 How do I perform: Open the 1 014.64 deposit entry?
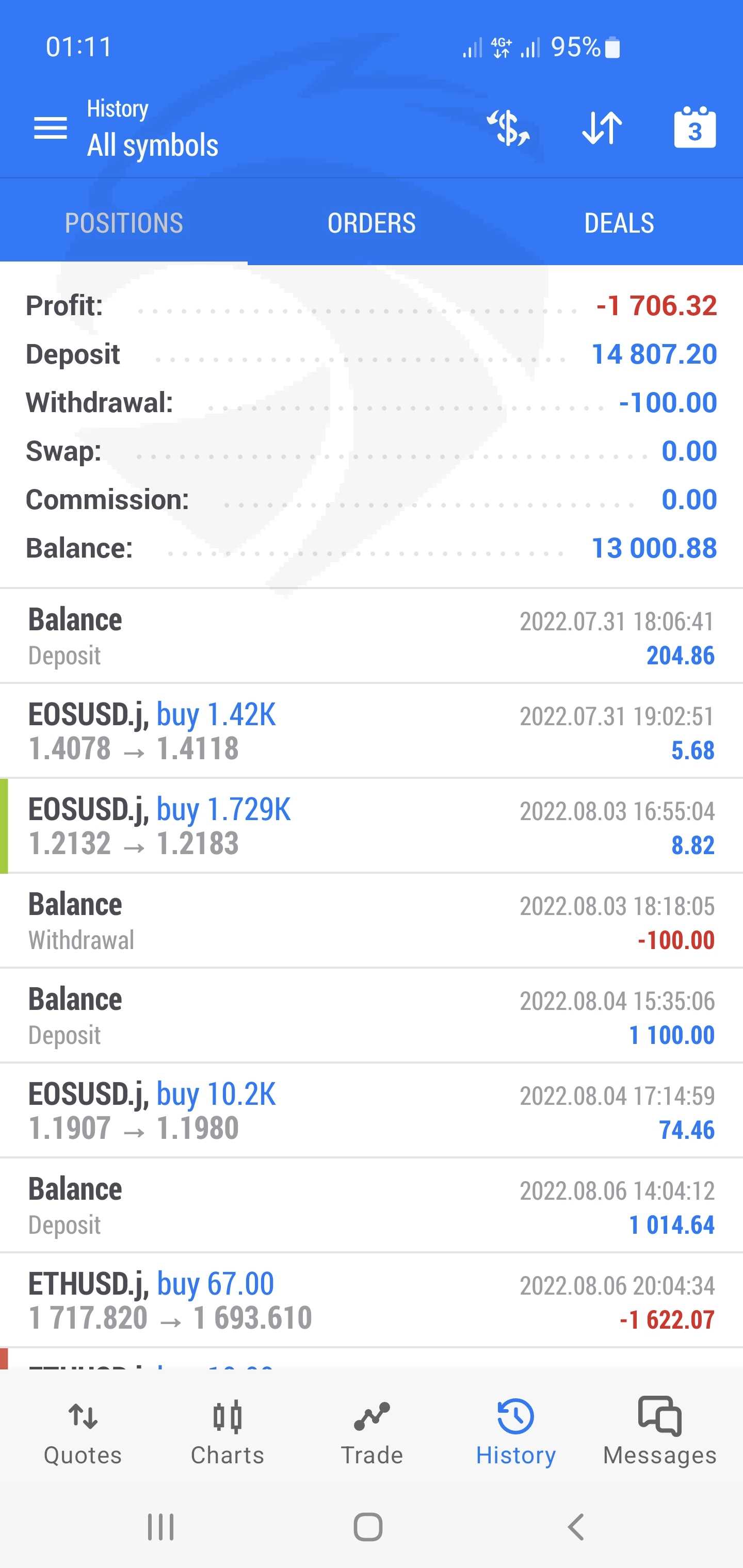tap(372, 1206)
